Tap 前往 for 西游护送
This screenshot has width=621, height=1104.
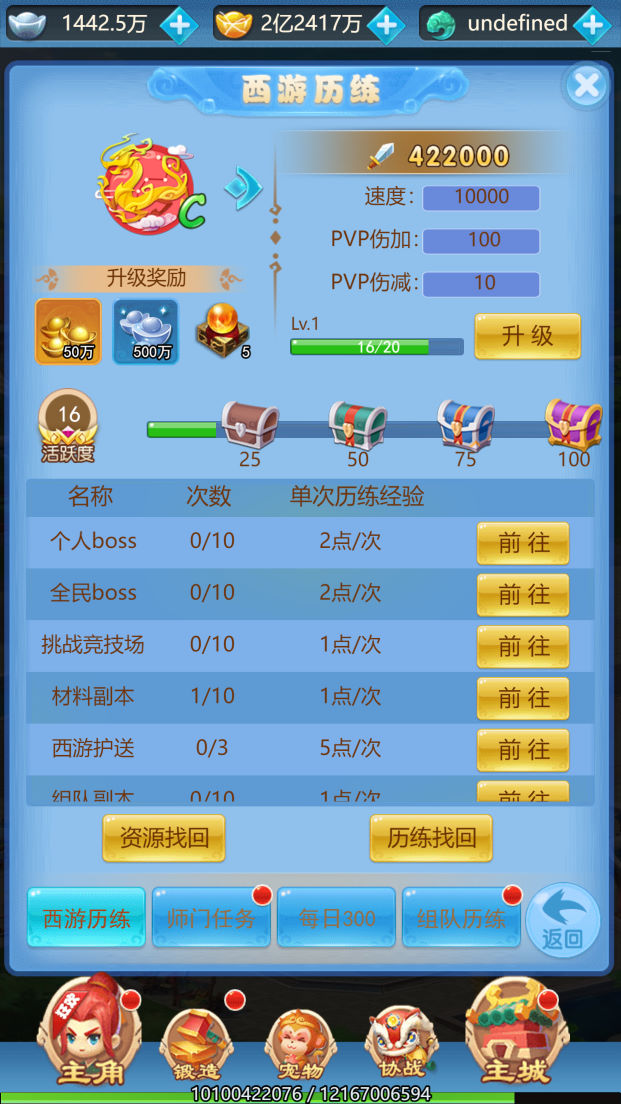pos(523,750)
